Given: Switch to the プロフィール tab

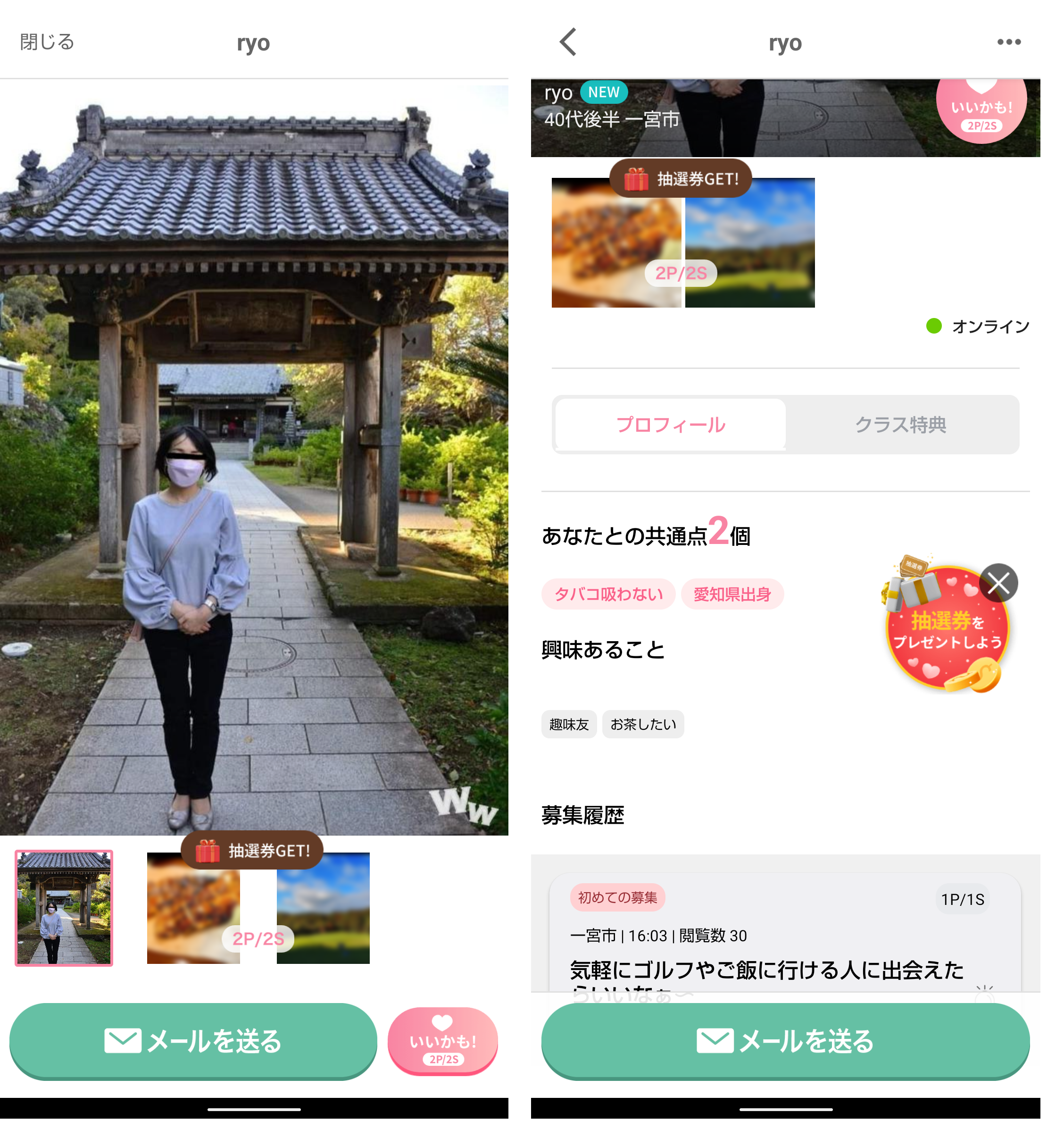Looking at the screenshot, I should pos(670,424).
